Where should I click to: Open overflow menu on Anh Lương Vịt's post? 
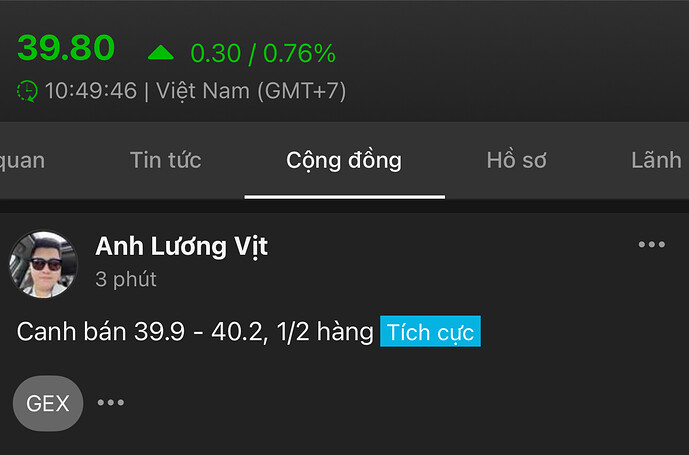point(651,245)
